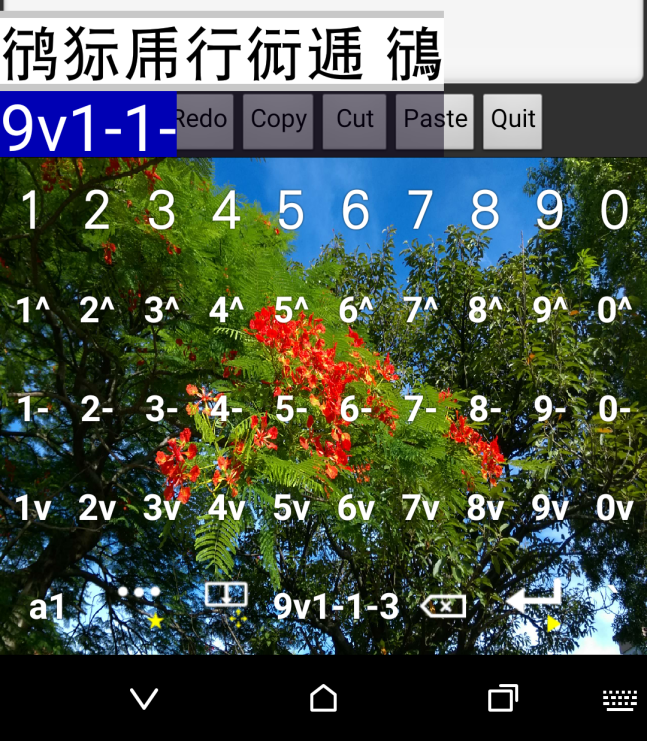This screenshot has width=647, height=741.
Task: Tap the keyboard split layout icon
Action: pyautogui.click(x=226, y=600)
